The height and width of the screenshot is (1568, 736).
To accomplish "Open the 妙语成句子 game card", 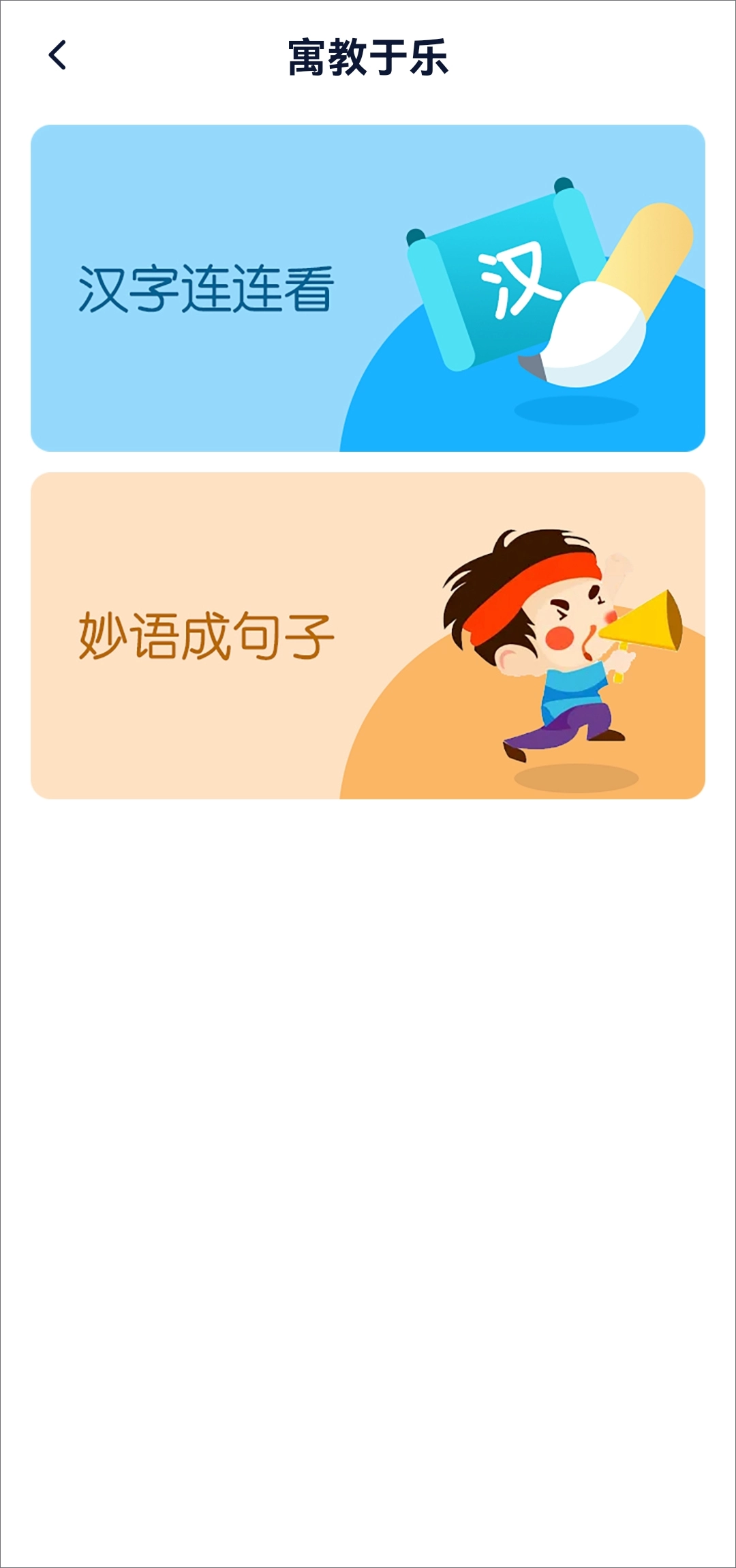I will pyautogui.click(x=367, y=635).
